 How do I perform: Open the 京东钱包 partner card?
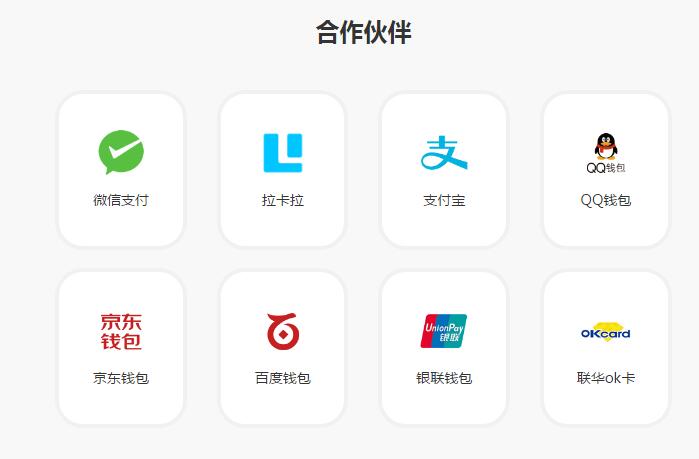point(121,347)
